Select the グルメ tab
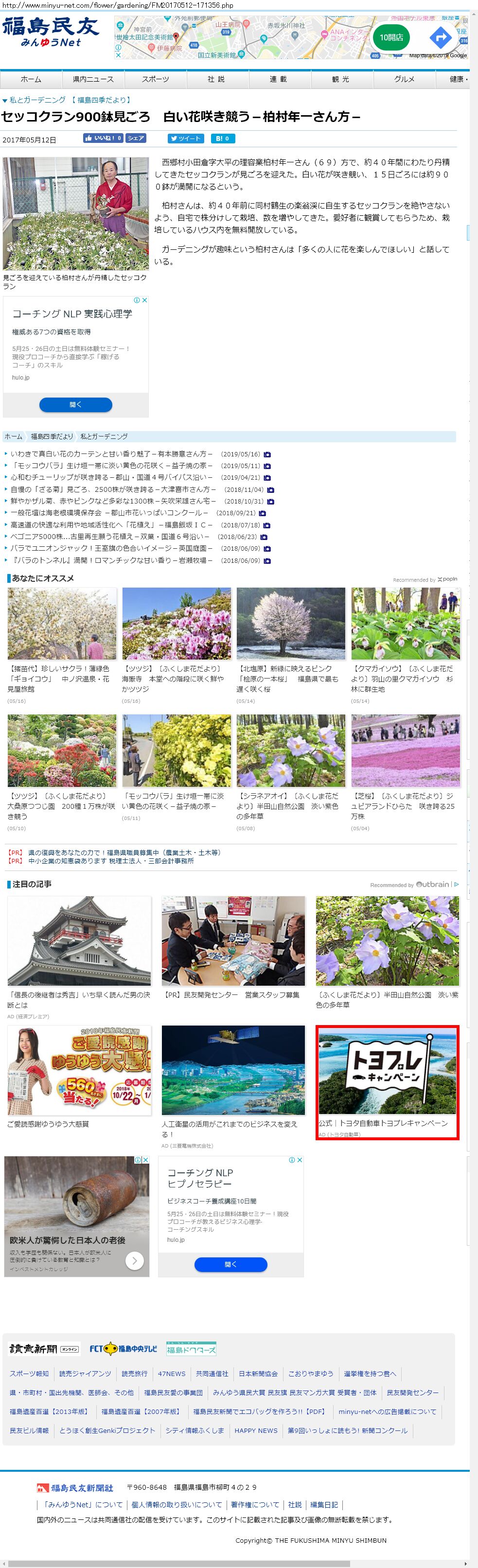Viewport: 478px width, 1568px height. point(404,79)
